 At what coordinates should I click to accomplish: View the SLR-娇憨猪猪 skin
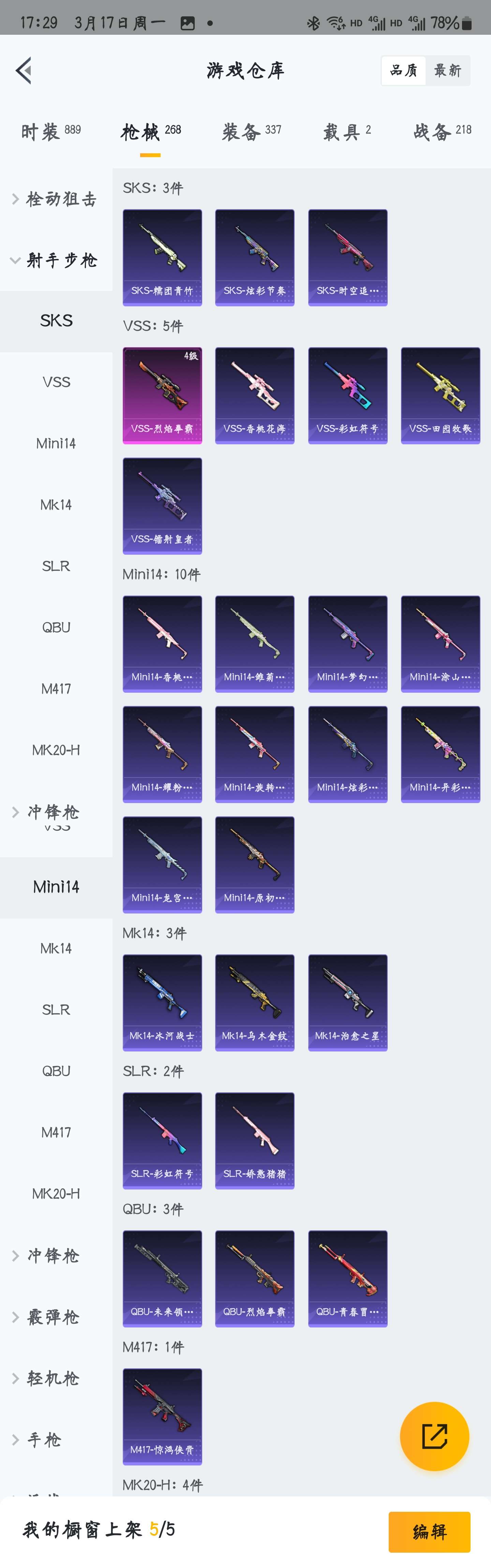[x=255, y=1140]
